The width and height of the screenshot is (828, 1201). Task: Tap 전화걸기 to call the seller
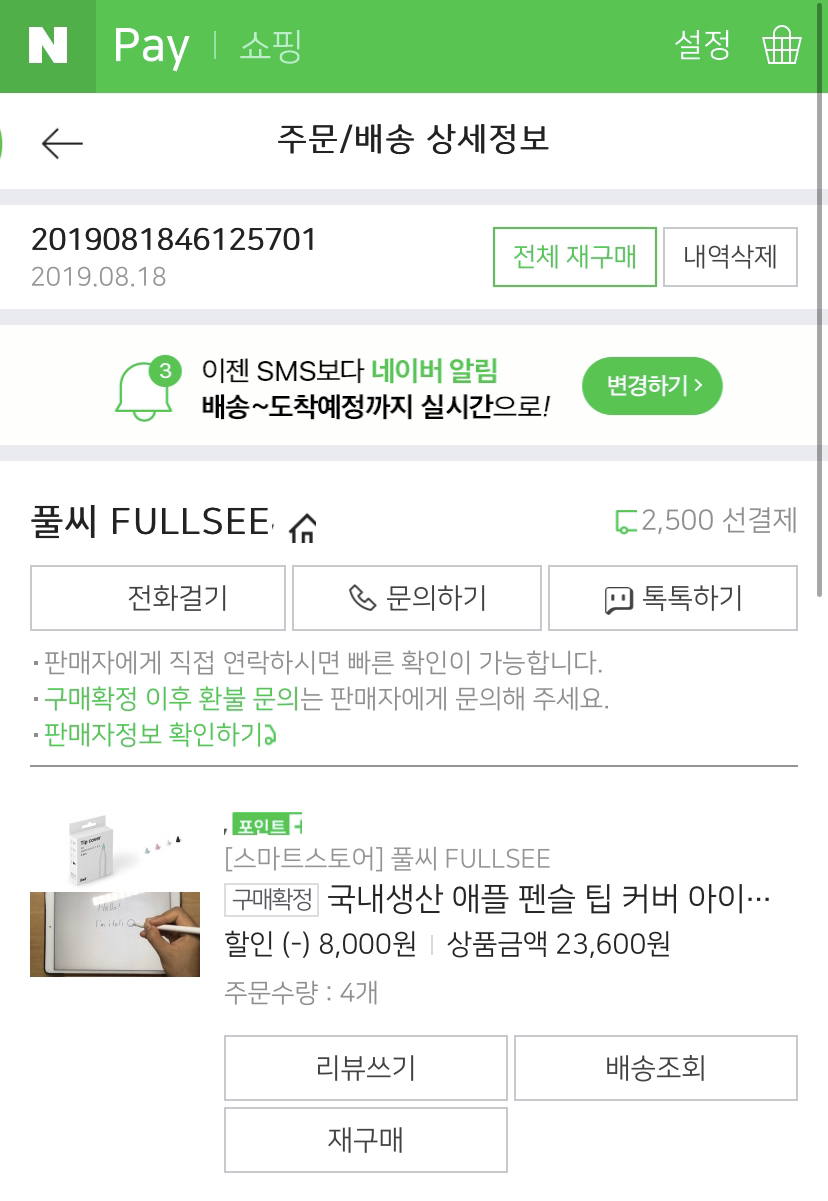pyautogui.click(x=158, y=598)
